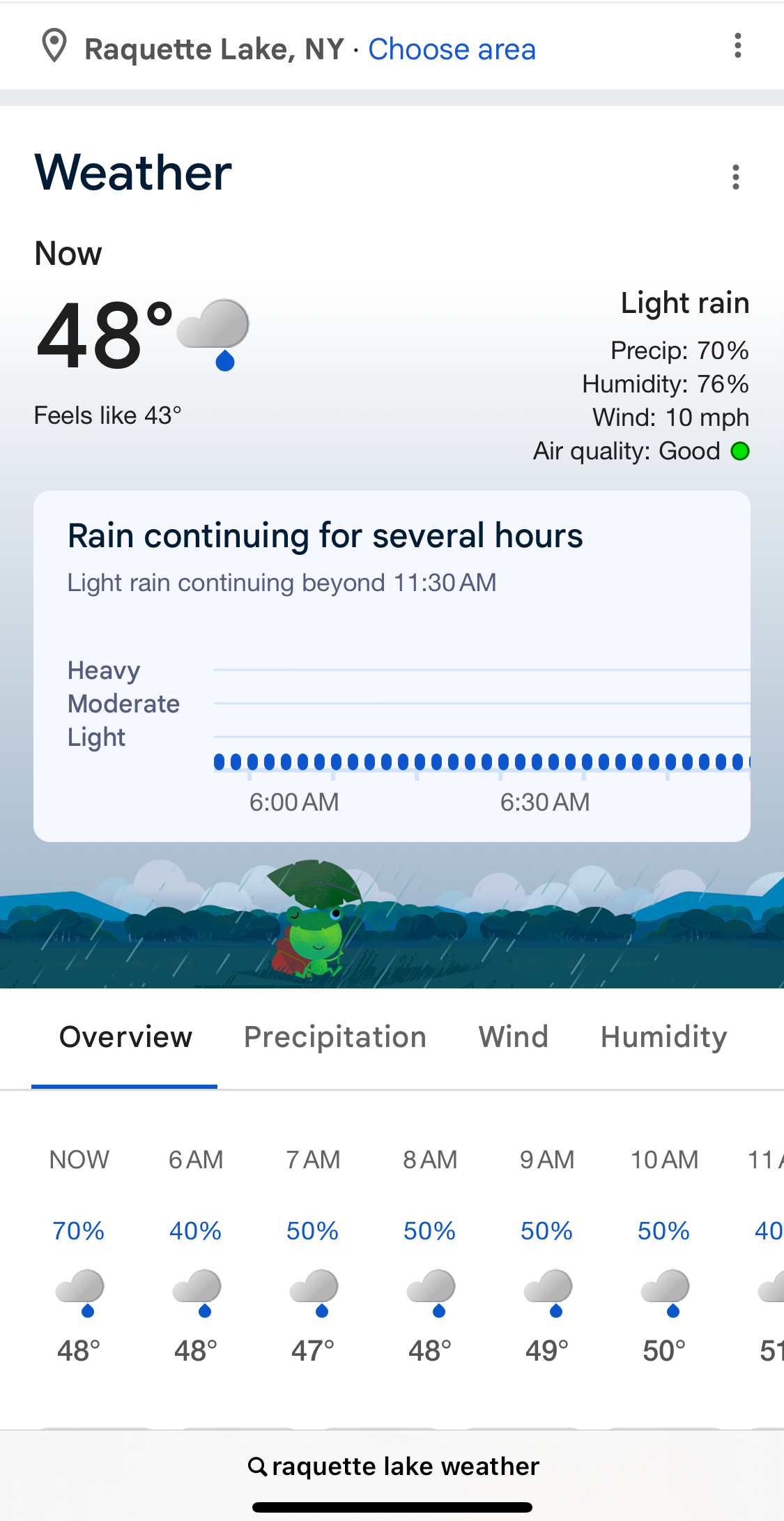Open the rain continuing forecast card

point(392,666)
